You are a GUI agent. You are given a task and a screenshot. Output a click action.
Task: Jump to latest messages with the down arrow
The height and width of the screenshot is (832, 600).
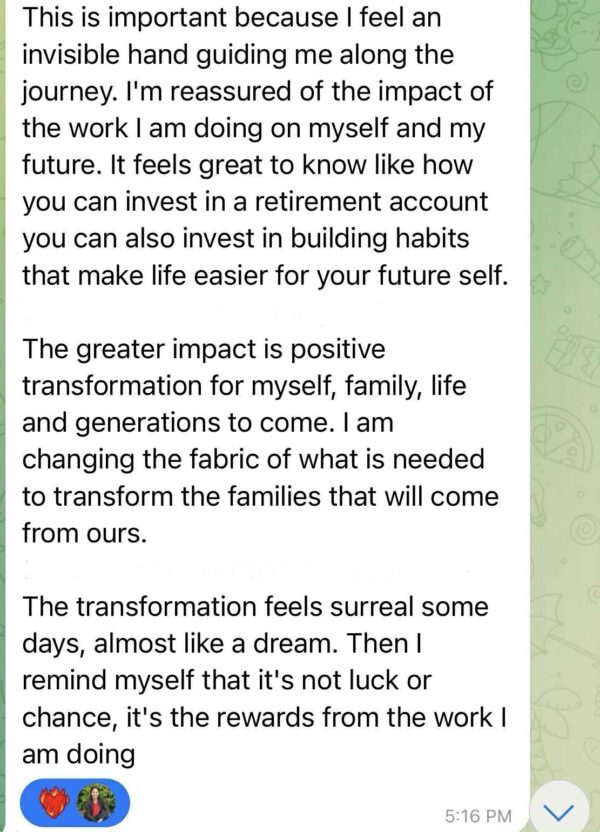coord(563,809)
